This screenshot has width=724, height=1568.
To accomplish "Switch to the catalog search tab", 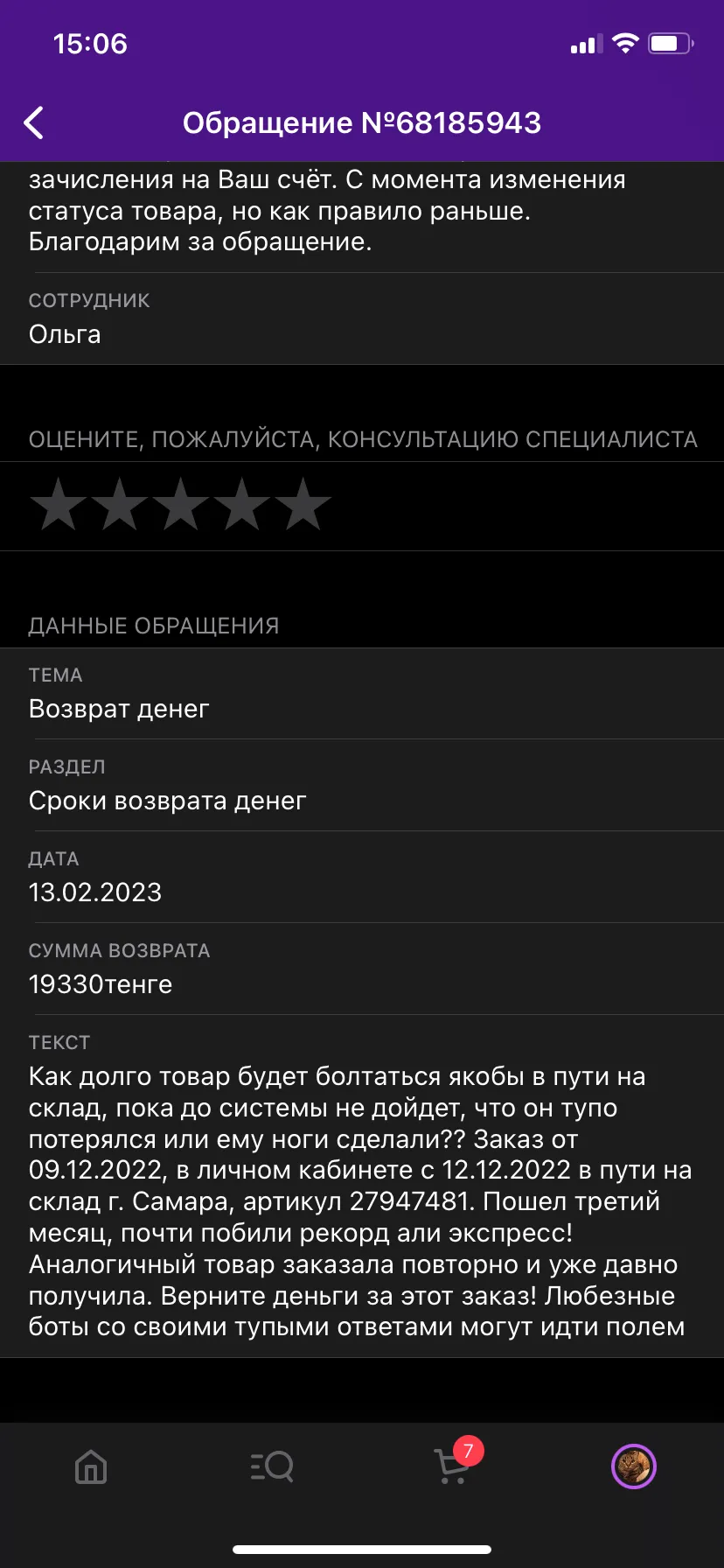I will coord(272,1466).
